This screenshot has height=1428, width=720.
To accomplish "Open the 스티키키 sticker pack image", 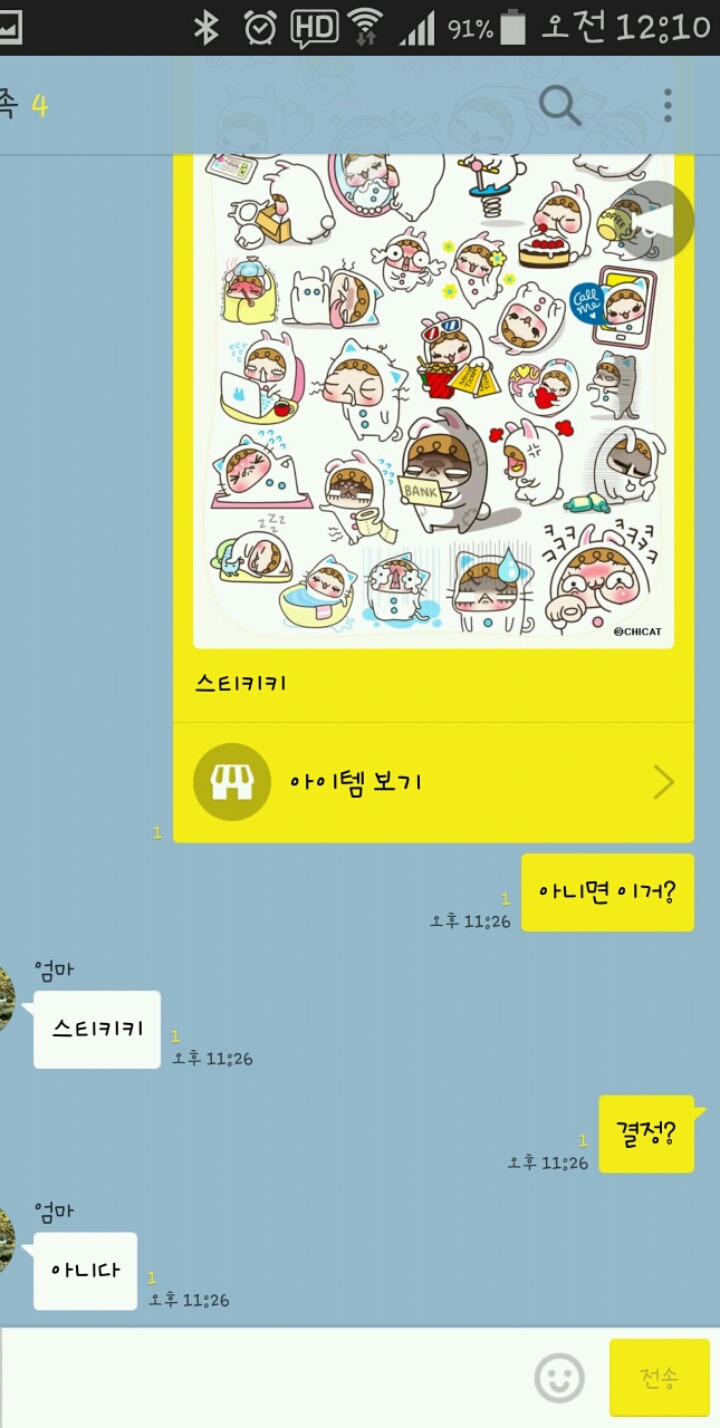I will (433, 400).
